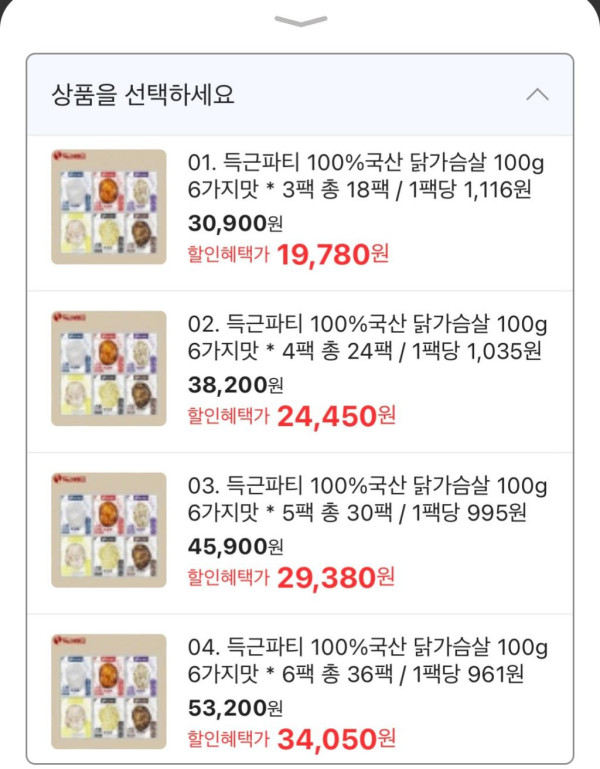Collapse the 상품을 선택하세요 dropdown
This screenshot has height=769, width=600.
[x=537, y=95]
